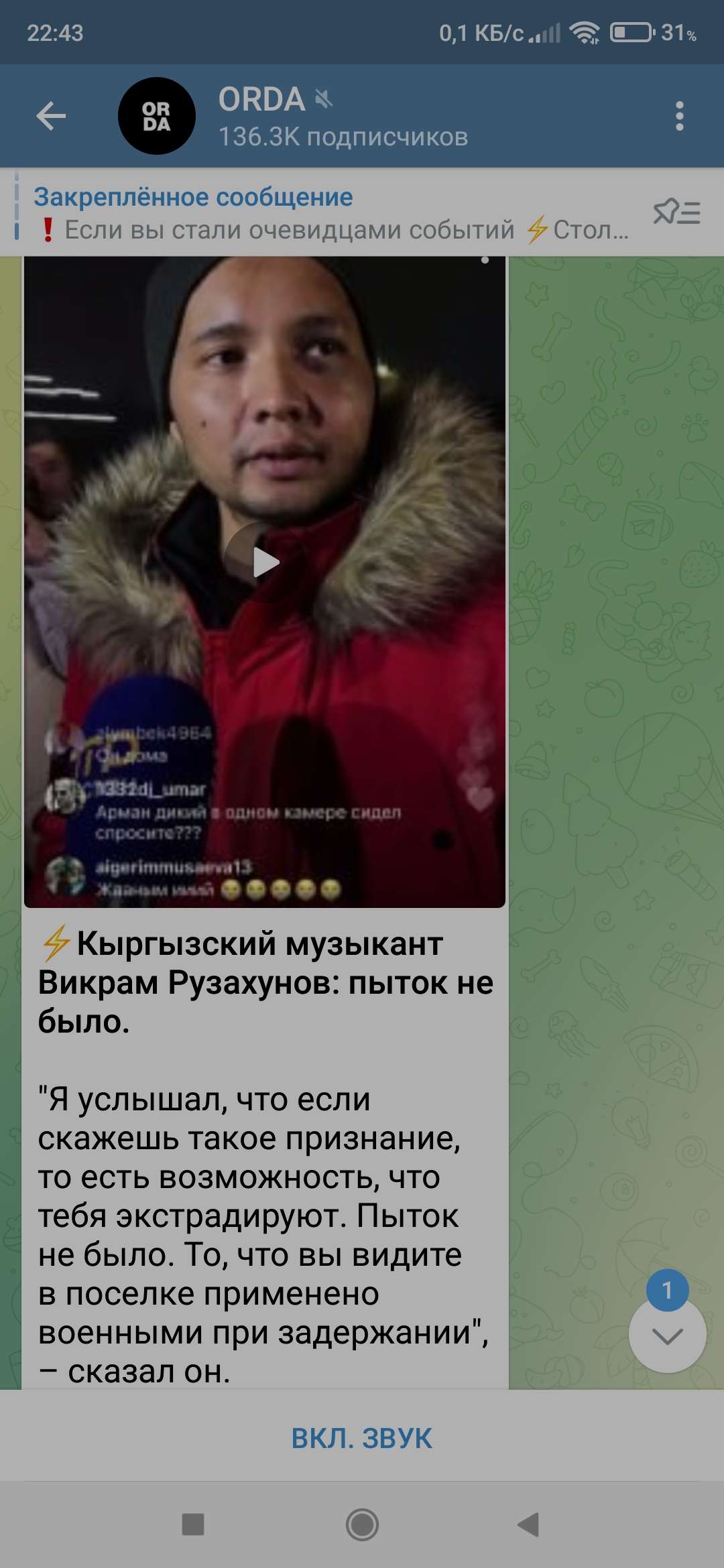Tap ВКЛ. ЗВУК to unmute the channel

tap(362, 1439)
